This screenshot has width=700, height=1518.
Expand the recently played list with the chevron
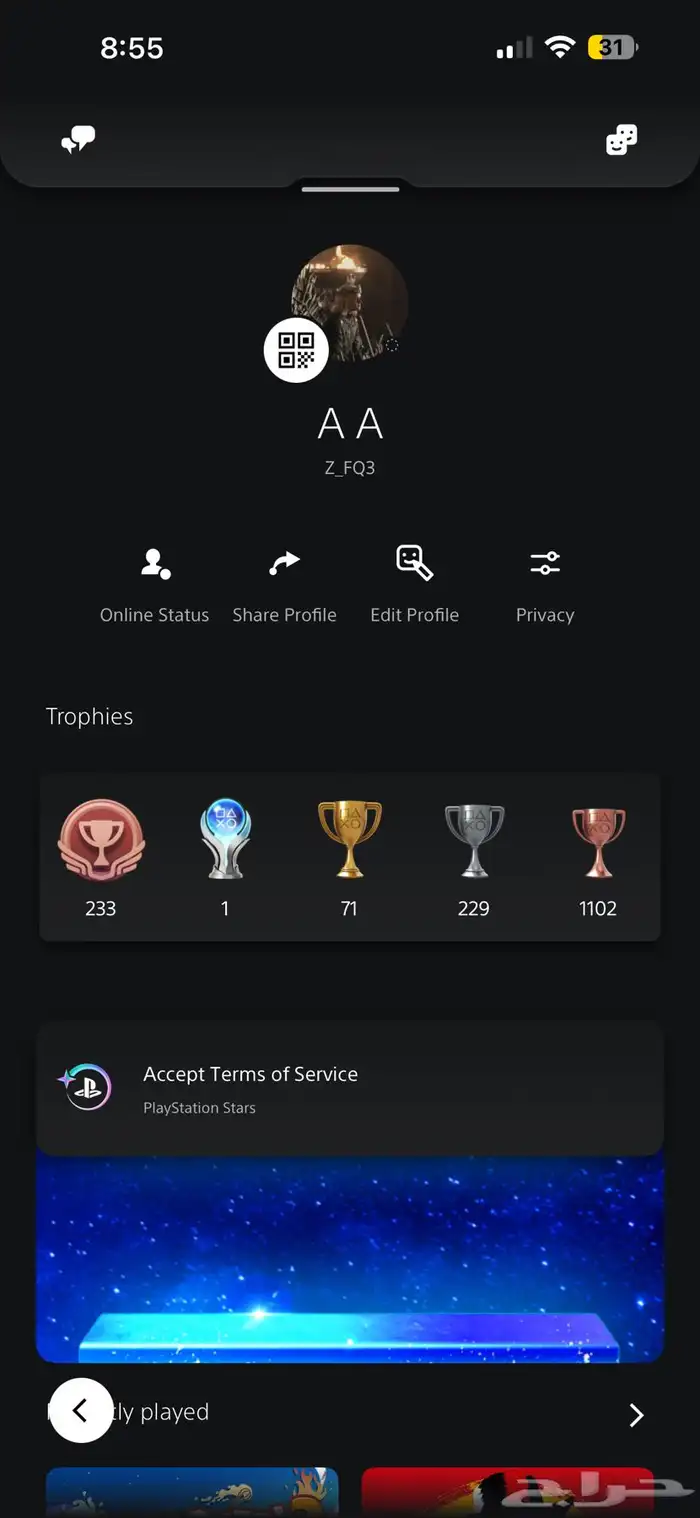pyautogui.click(x=636, y=1414)
